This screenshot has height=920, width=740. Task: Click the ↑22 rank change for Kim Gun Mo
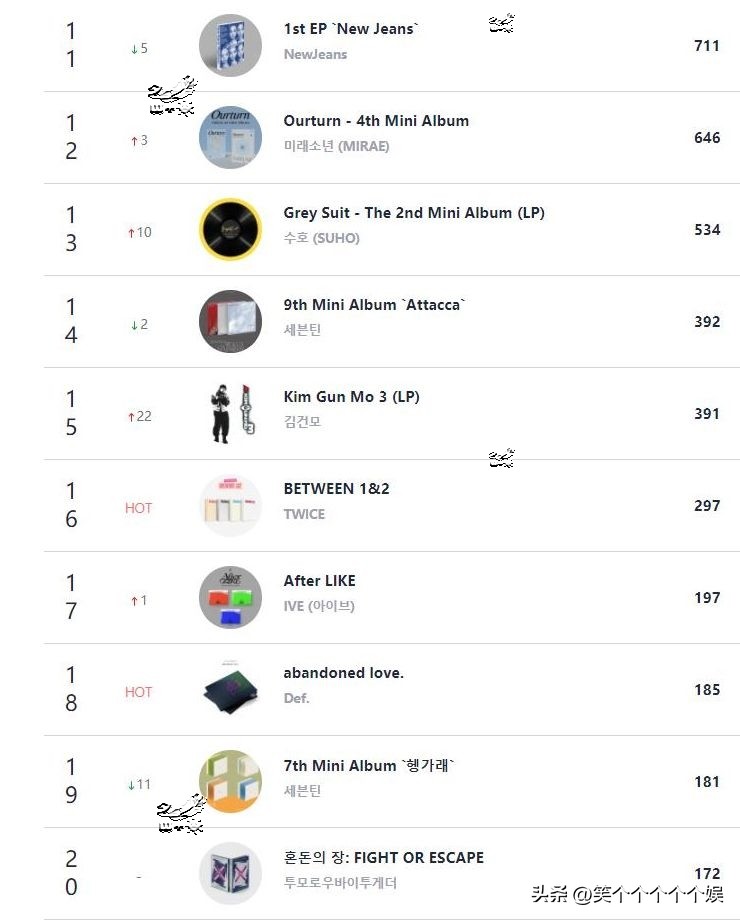[x=139, y=415]
